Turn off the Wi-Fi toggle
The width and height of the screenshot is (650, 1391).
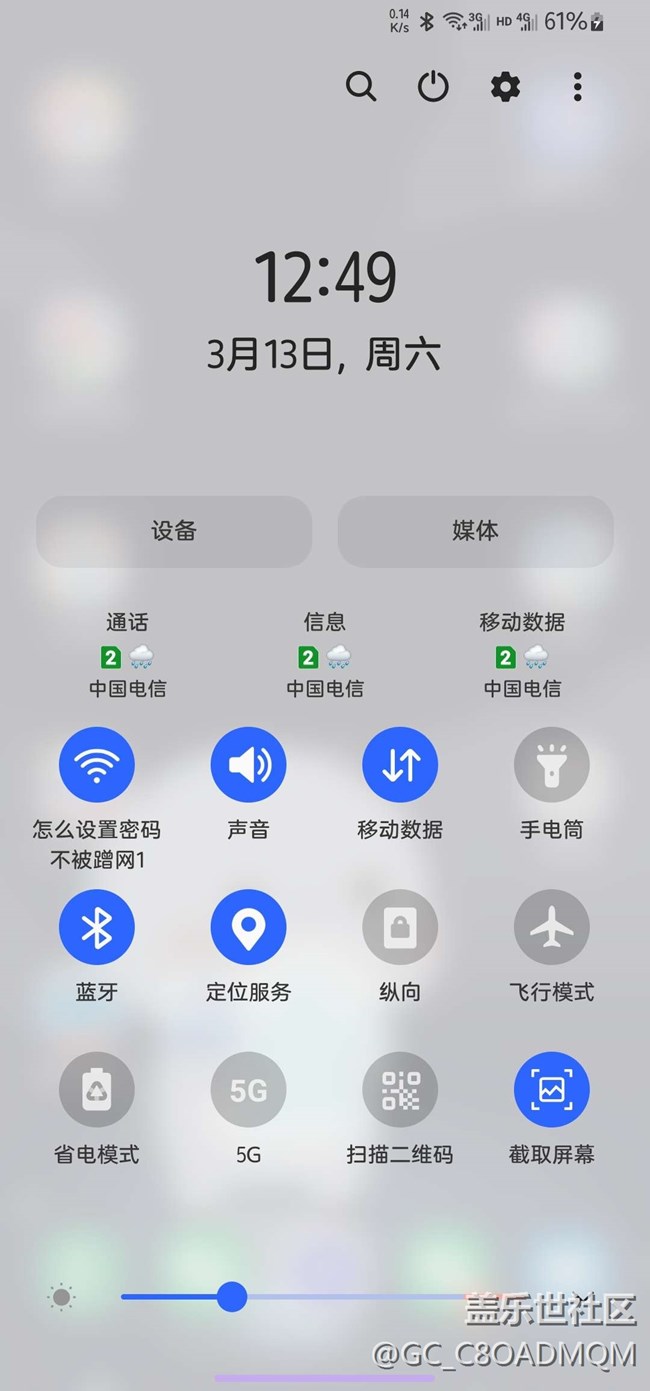click(x=97, y=766)
